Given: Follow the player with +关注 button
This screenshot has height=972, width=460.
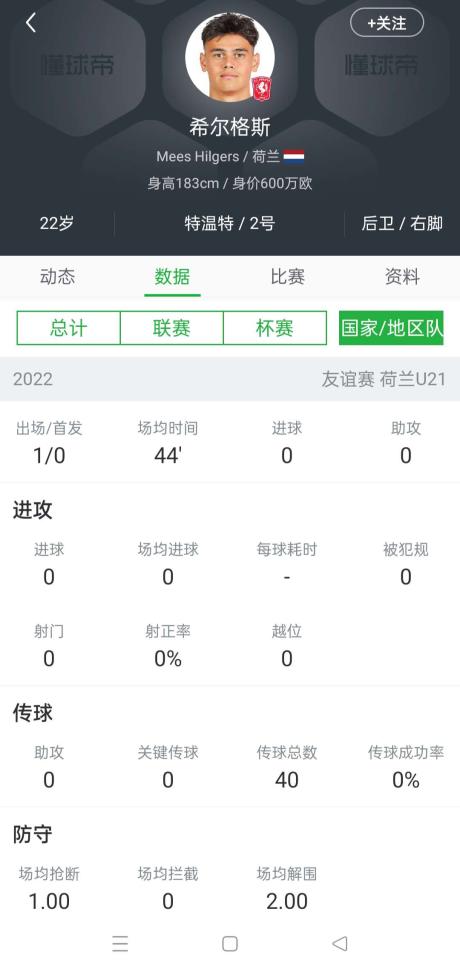Looking at the screenshot, I should (387, 23).
